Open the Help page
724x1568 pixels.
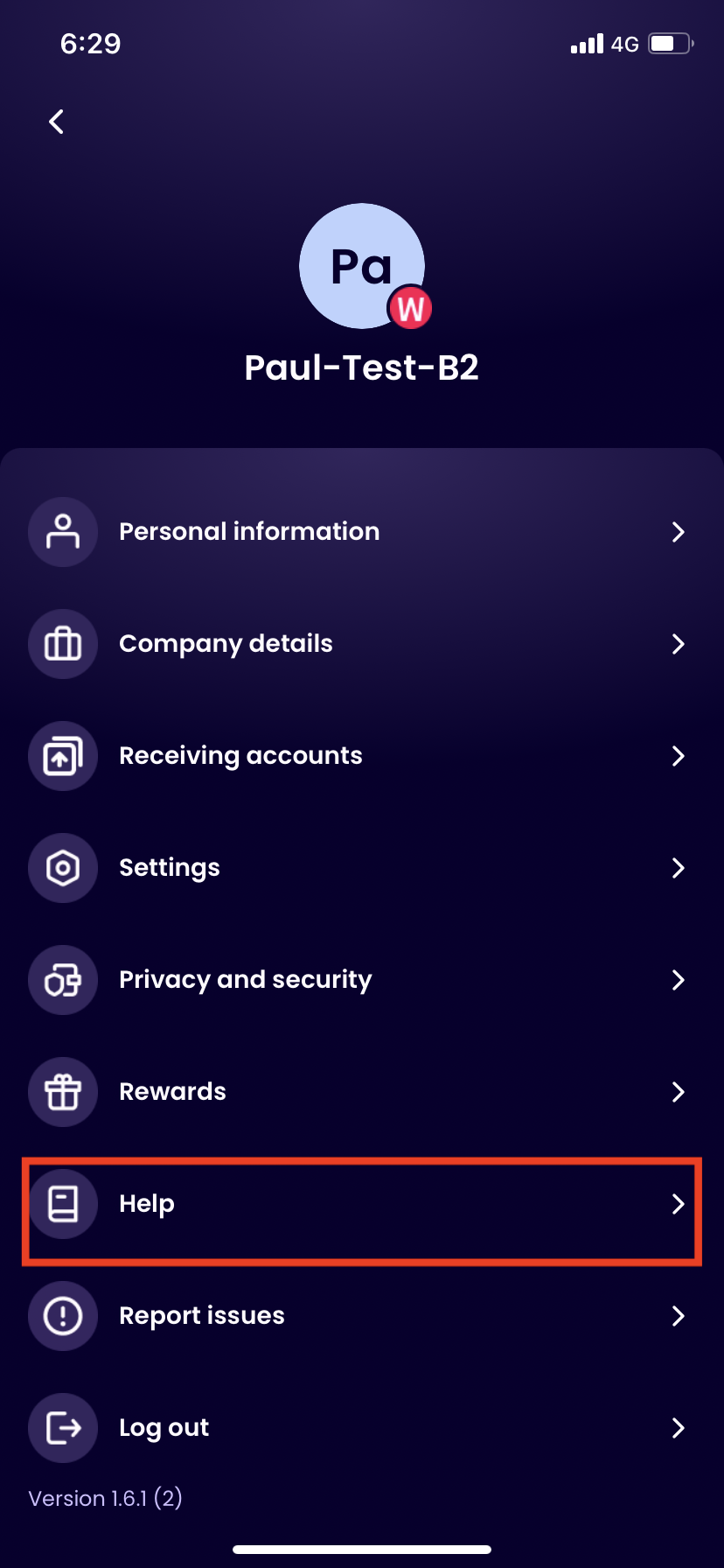pos(361,1204)
